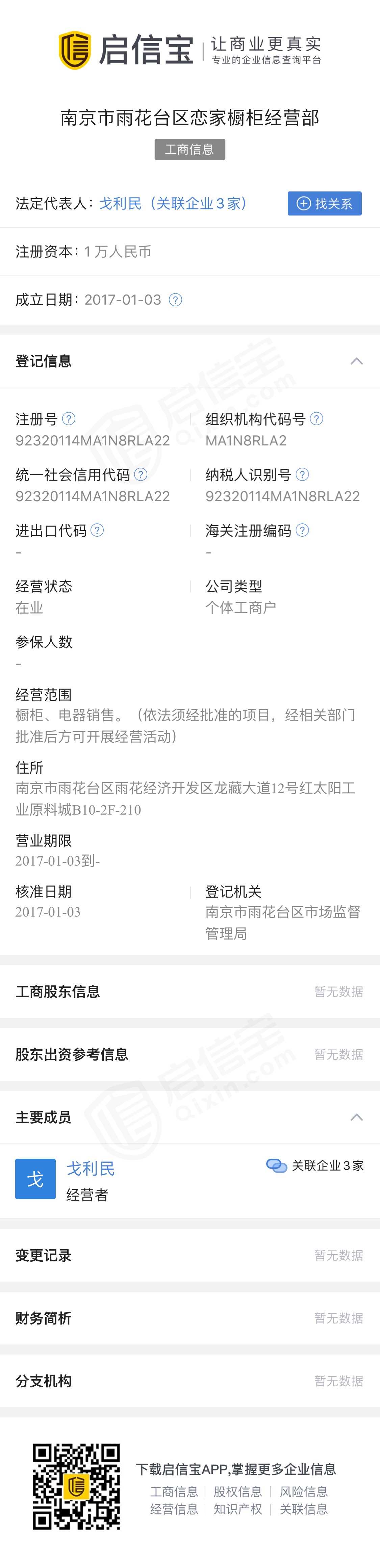Image resolution: width=380 pixels, height=1568 pixels.
Task: Show help for 统一社会信用代码
Action: [x=141, y=475]
